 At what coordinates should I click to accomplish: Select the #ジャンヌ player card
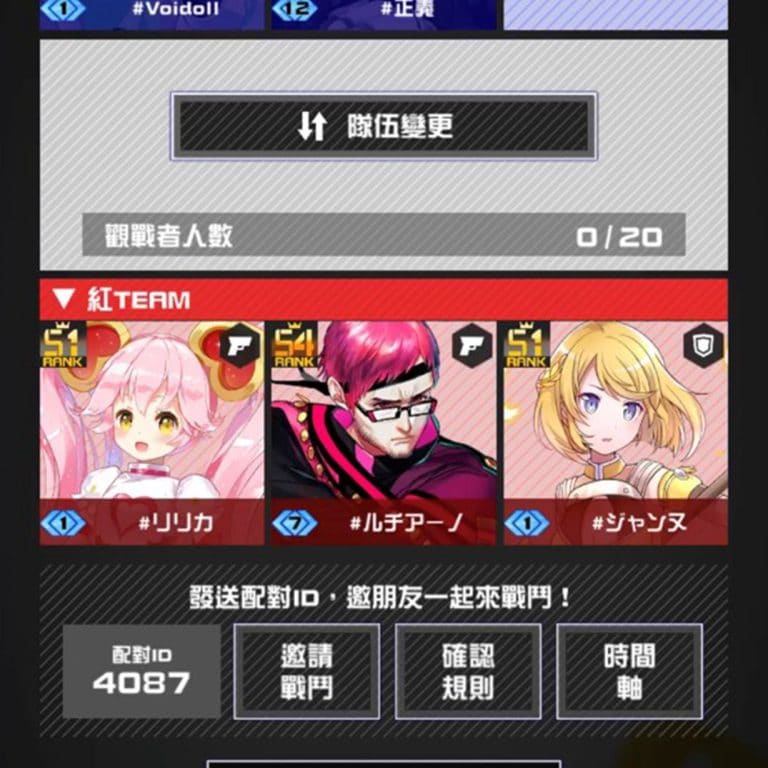click(615, 432)
